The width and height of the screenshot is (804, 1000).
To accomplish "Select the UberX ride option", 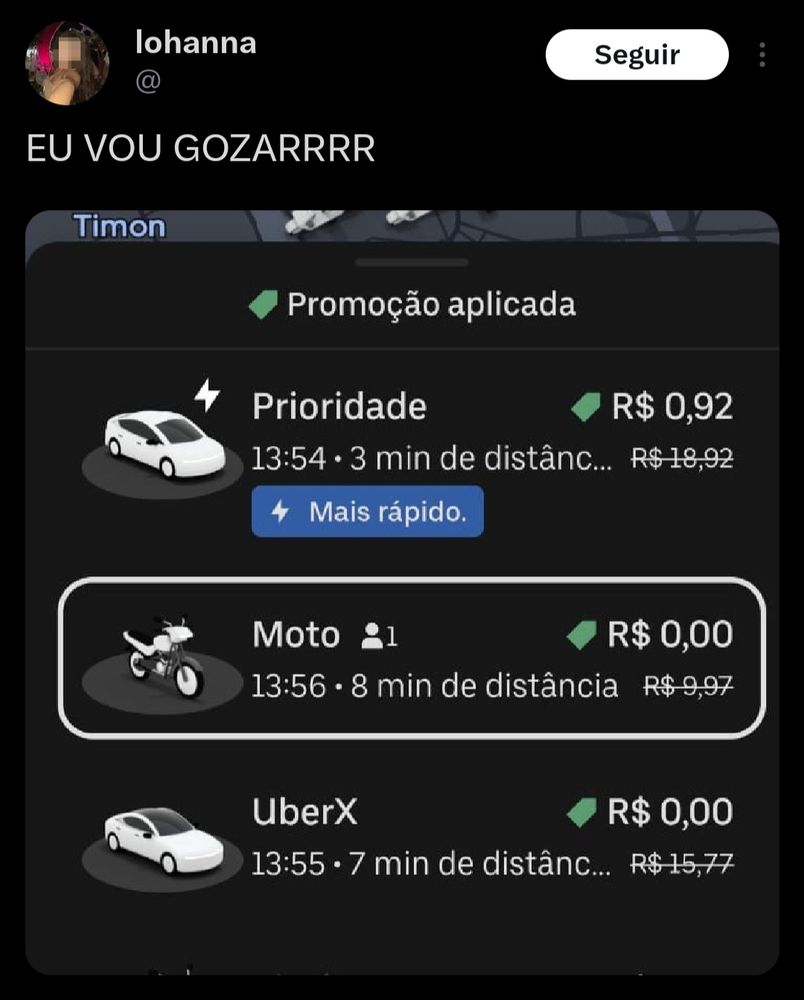I will pos(400,835).
